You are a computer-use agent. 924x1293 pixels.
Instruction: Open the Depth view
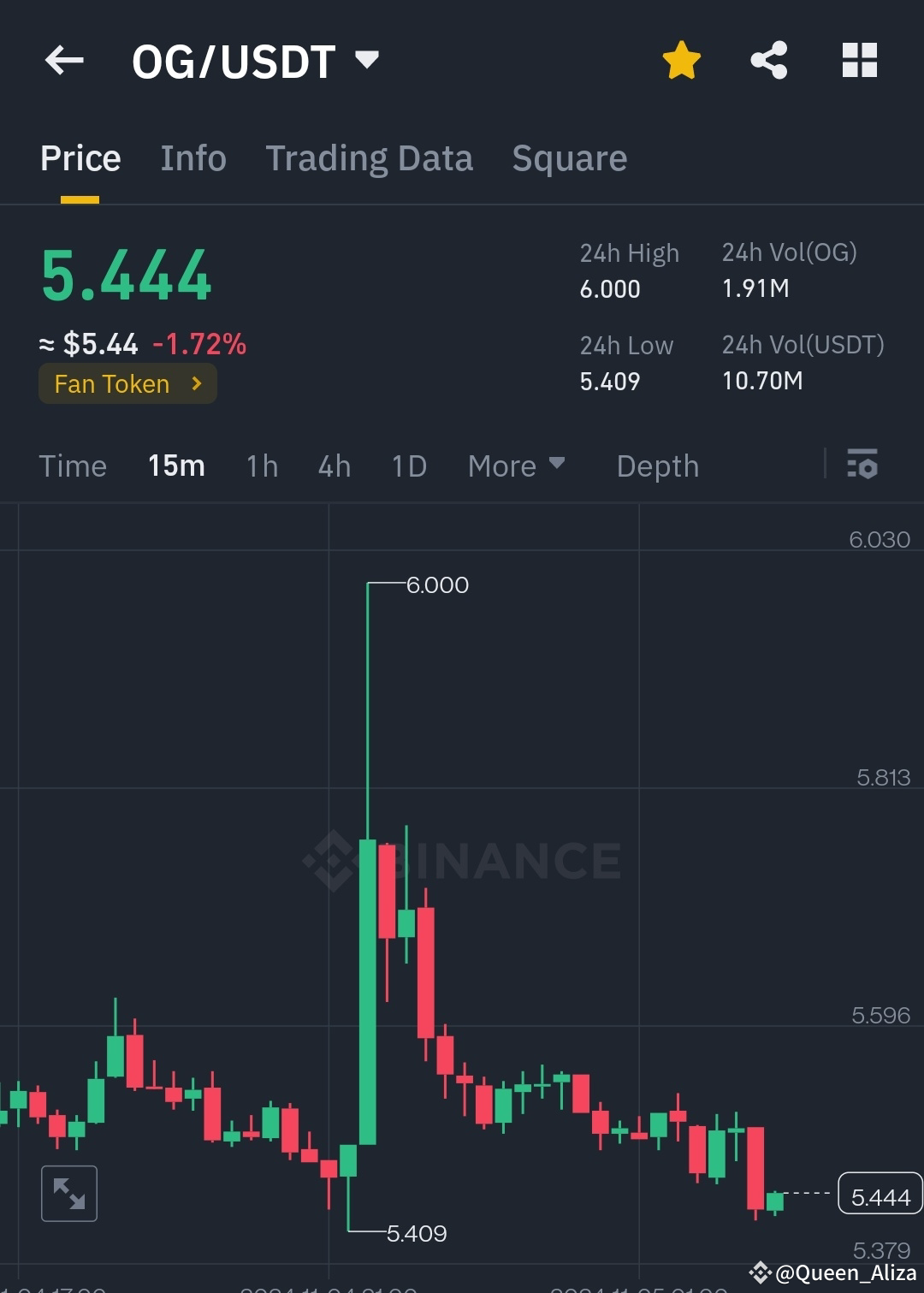pyautogui.click(x=657, y=466)
